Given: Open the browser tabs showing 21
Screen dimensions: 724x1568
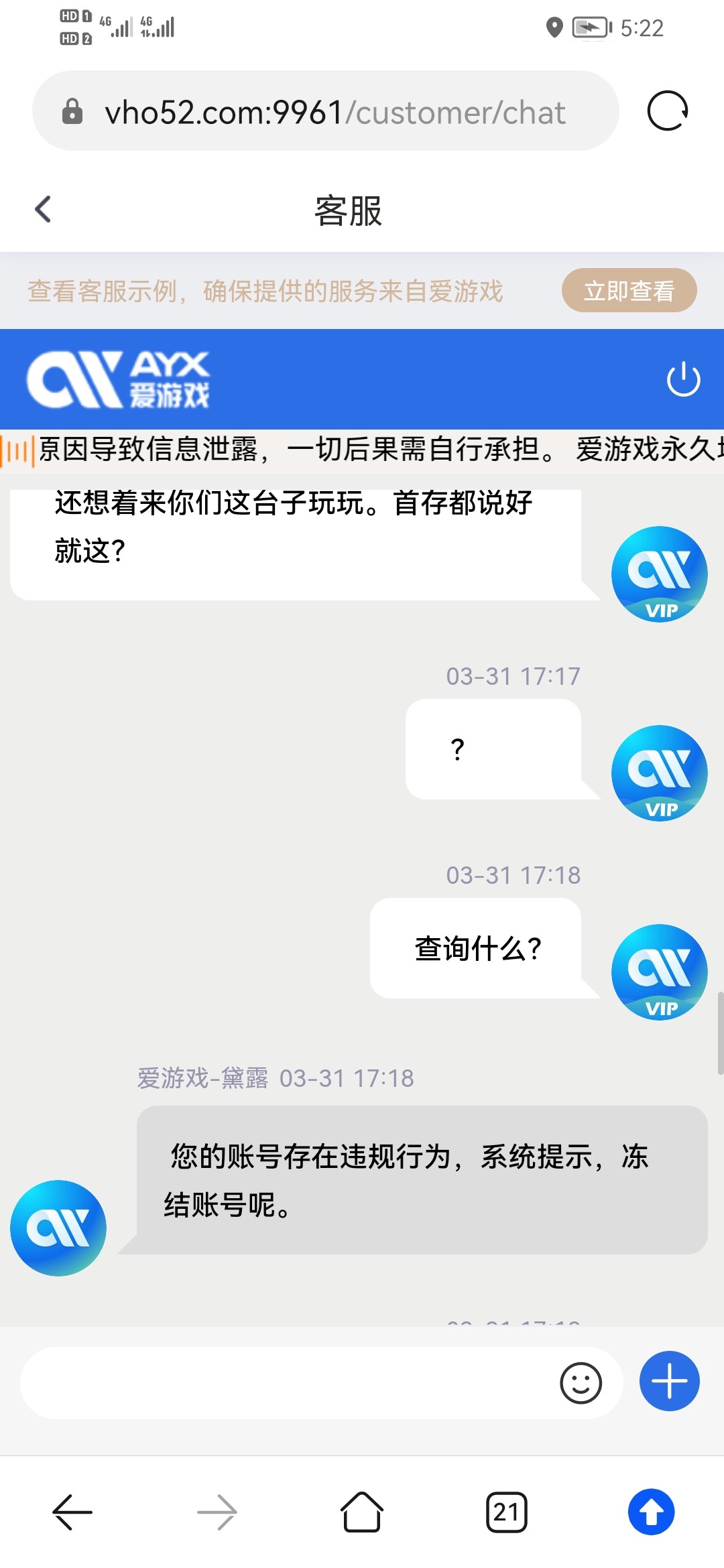Looking at the screenshot, I should [507, 1512].
